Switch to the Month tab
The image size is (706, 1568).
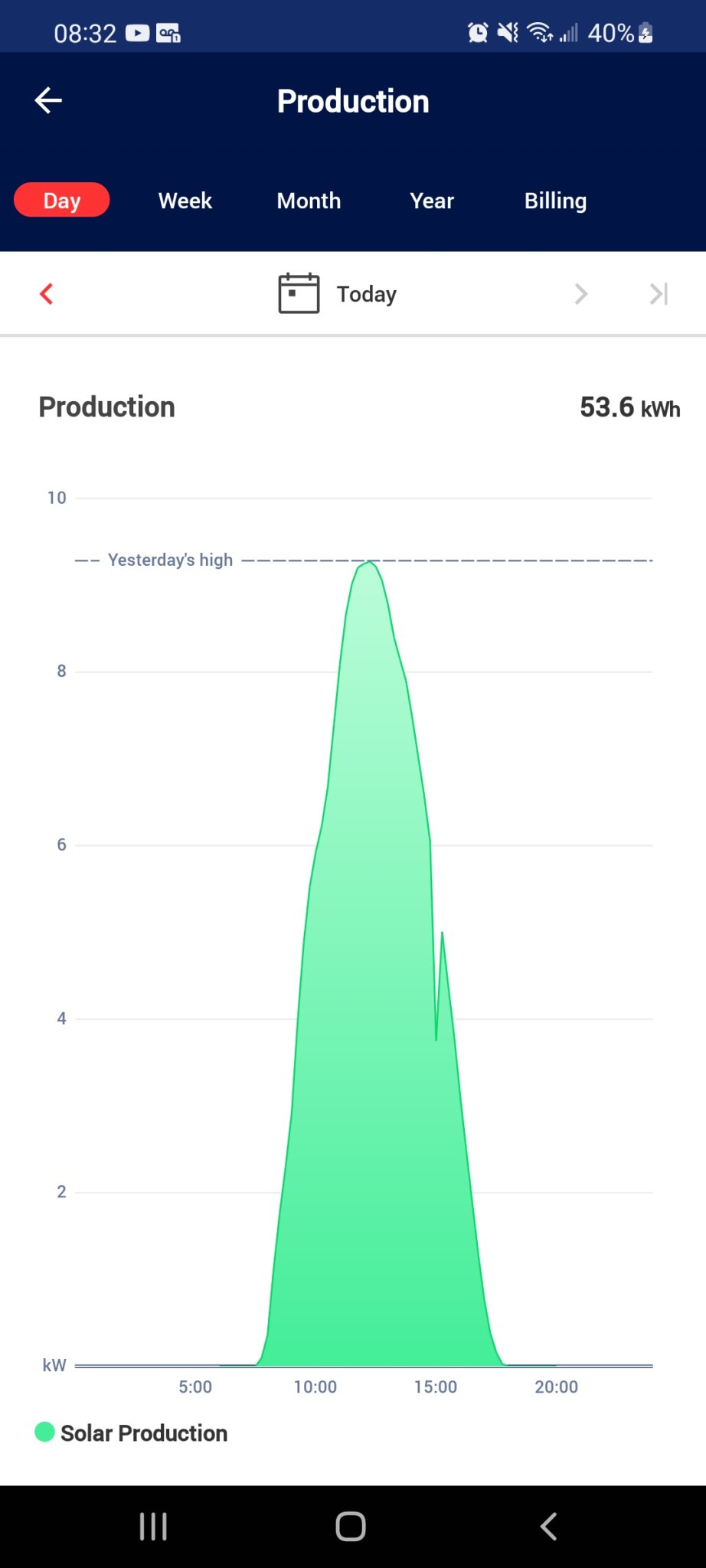[x=309, y=201]
